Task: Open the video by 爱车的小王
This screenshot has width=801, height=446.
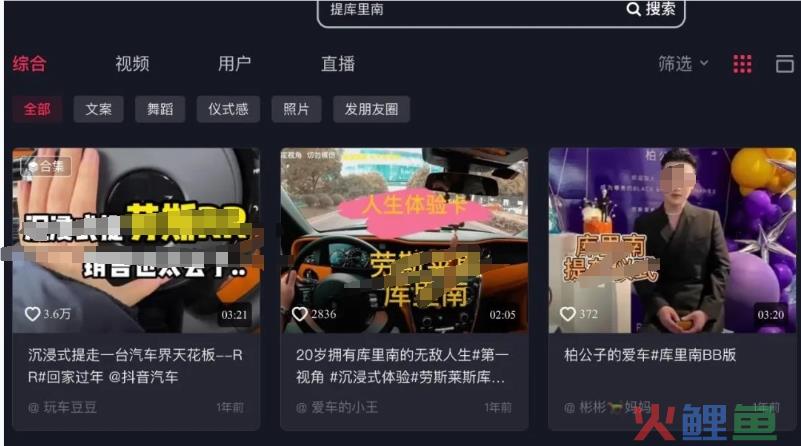Action: pos(404,240)
